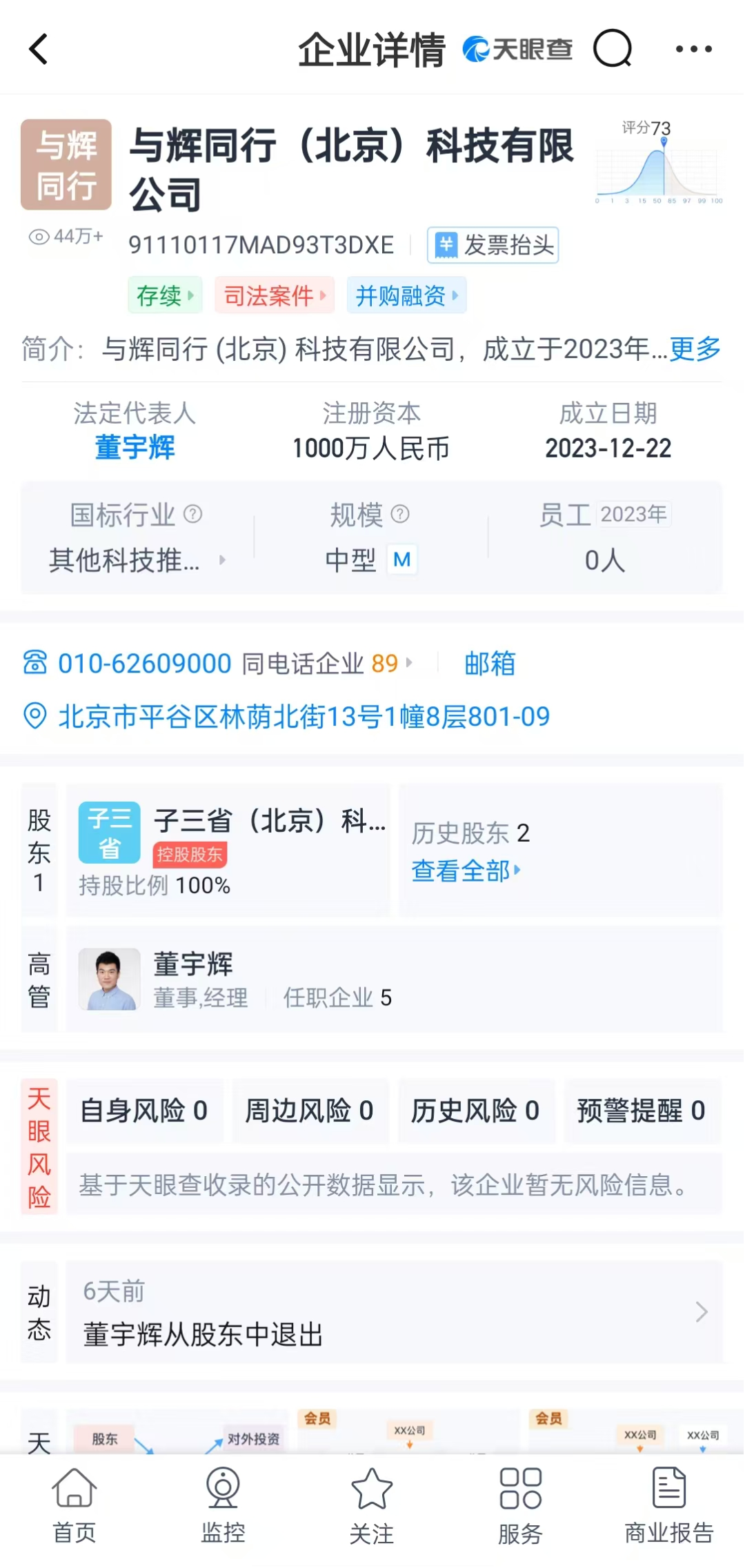The height and width of the screenshot is (1568, 745).
Task: Open shareholder 子三省（北京）科 card
Action: click(x=228, y=850)
